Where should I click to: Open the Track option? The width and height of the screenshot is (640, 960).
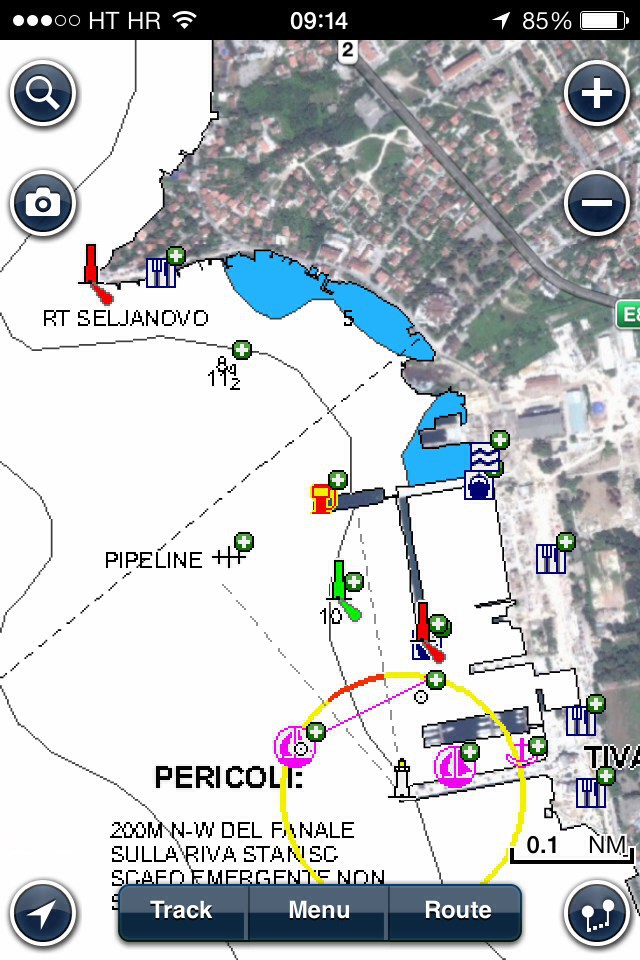pyautogui.click(x=181, y=911)
